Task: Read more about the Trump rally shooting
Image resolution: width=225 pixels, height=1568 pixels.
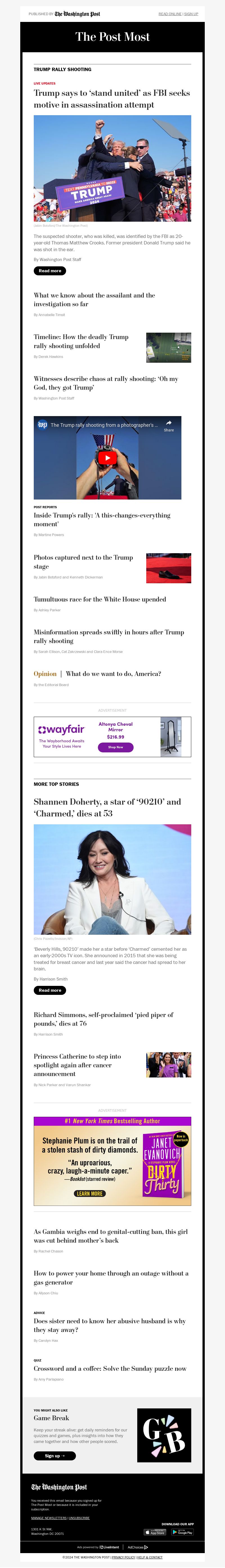Action: click(x=49, y=271)
